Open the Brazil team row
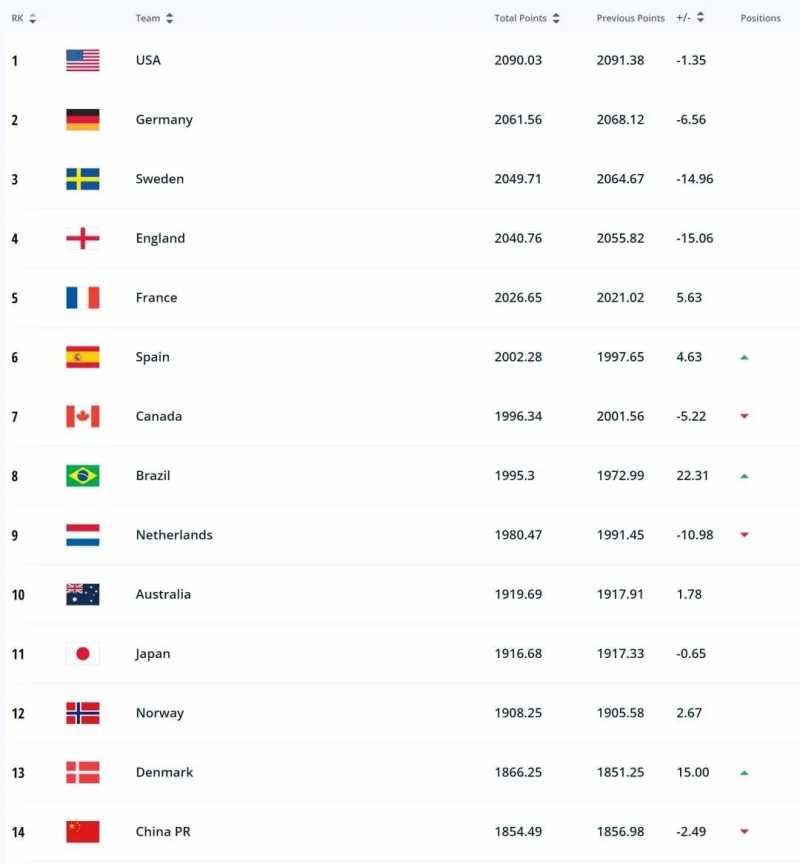800x864 pixels. (x=153, y=476)
